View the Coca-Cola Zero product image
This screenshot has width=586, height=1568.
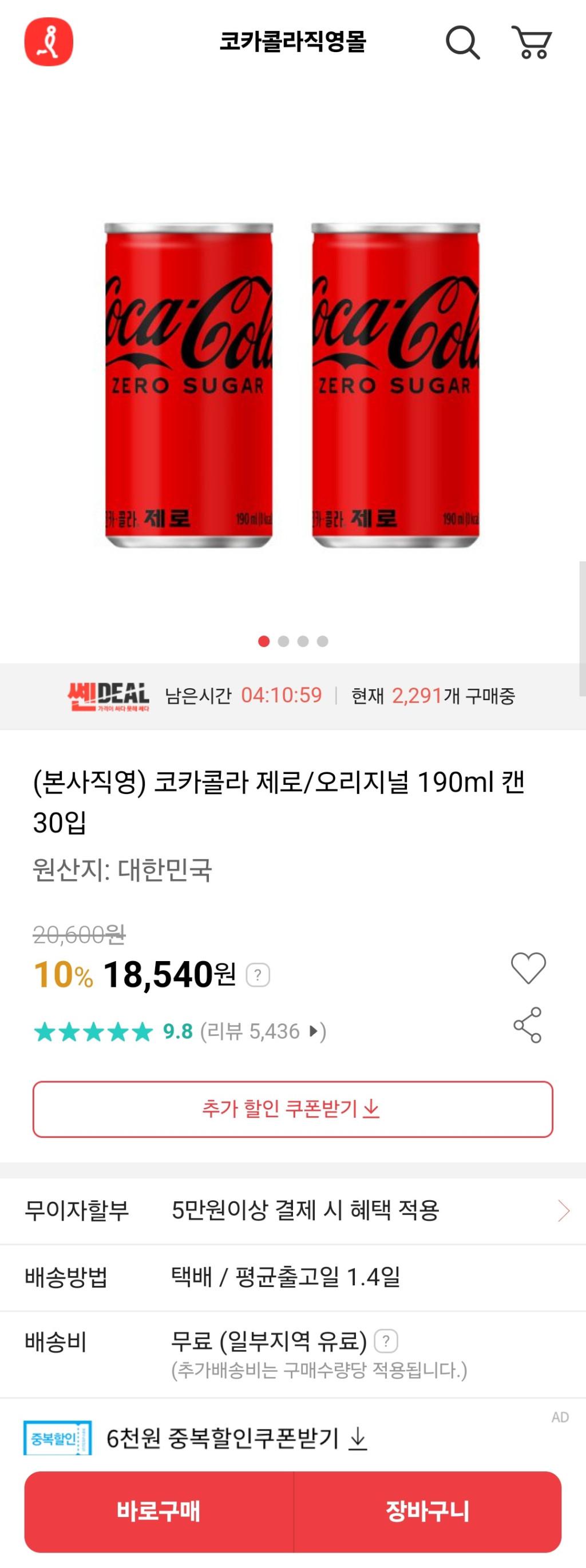(x=292, y=384)
